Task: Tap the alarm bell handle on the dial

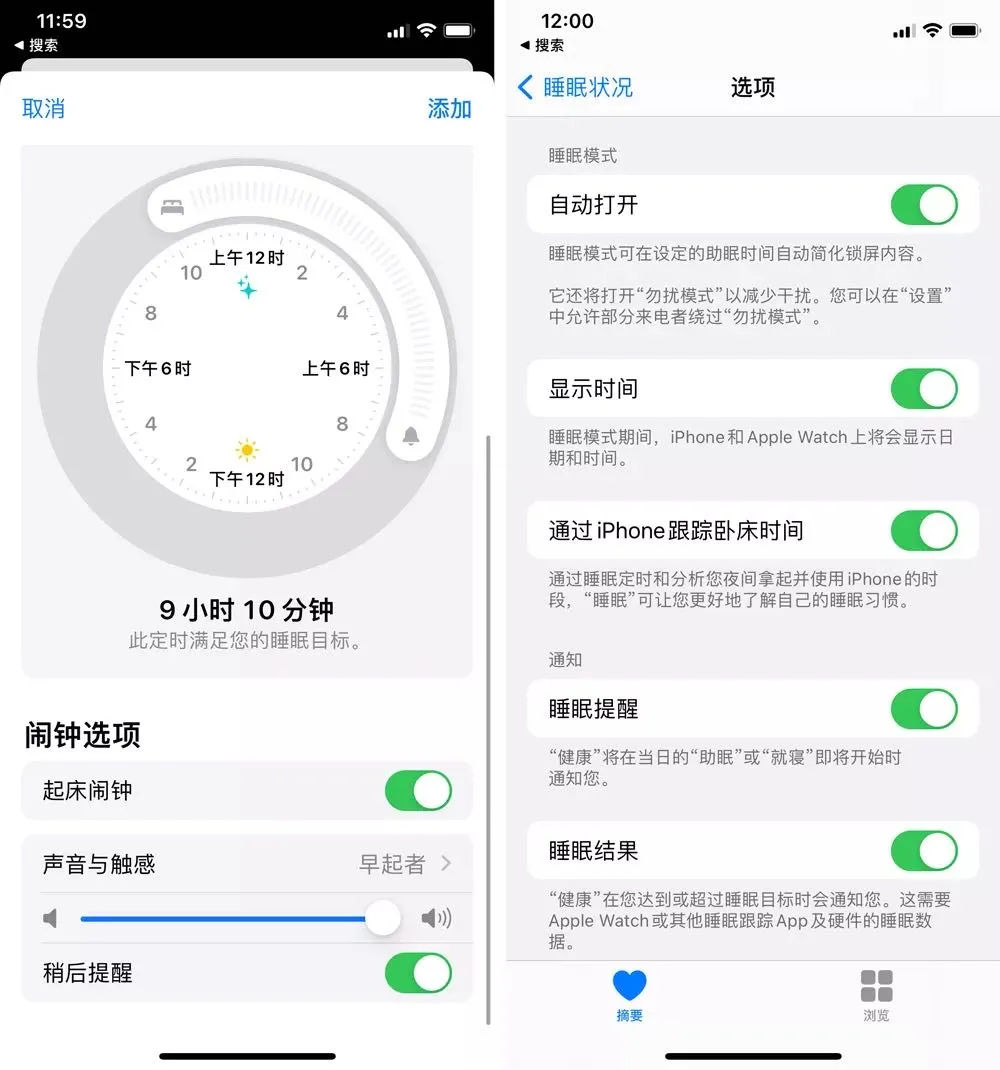Action: (x=410, y=436)
